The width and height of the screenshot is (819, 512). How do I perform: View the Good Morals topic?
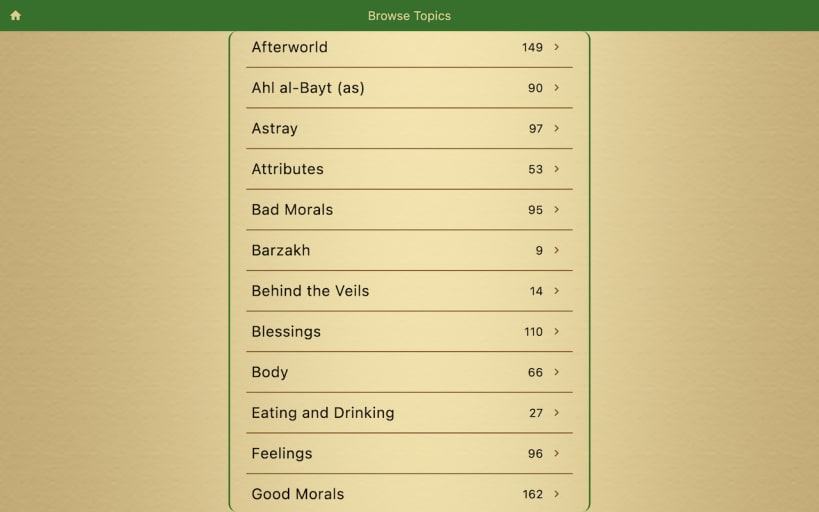tap(409, 494)
